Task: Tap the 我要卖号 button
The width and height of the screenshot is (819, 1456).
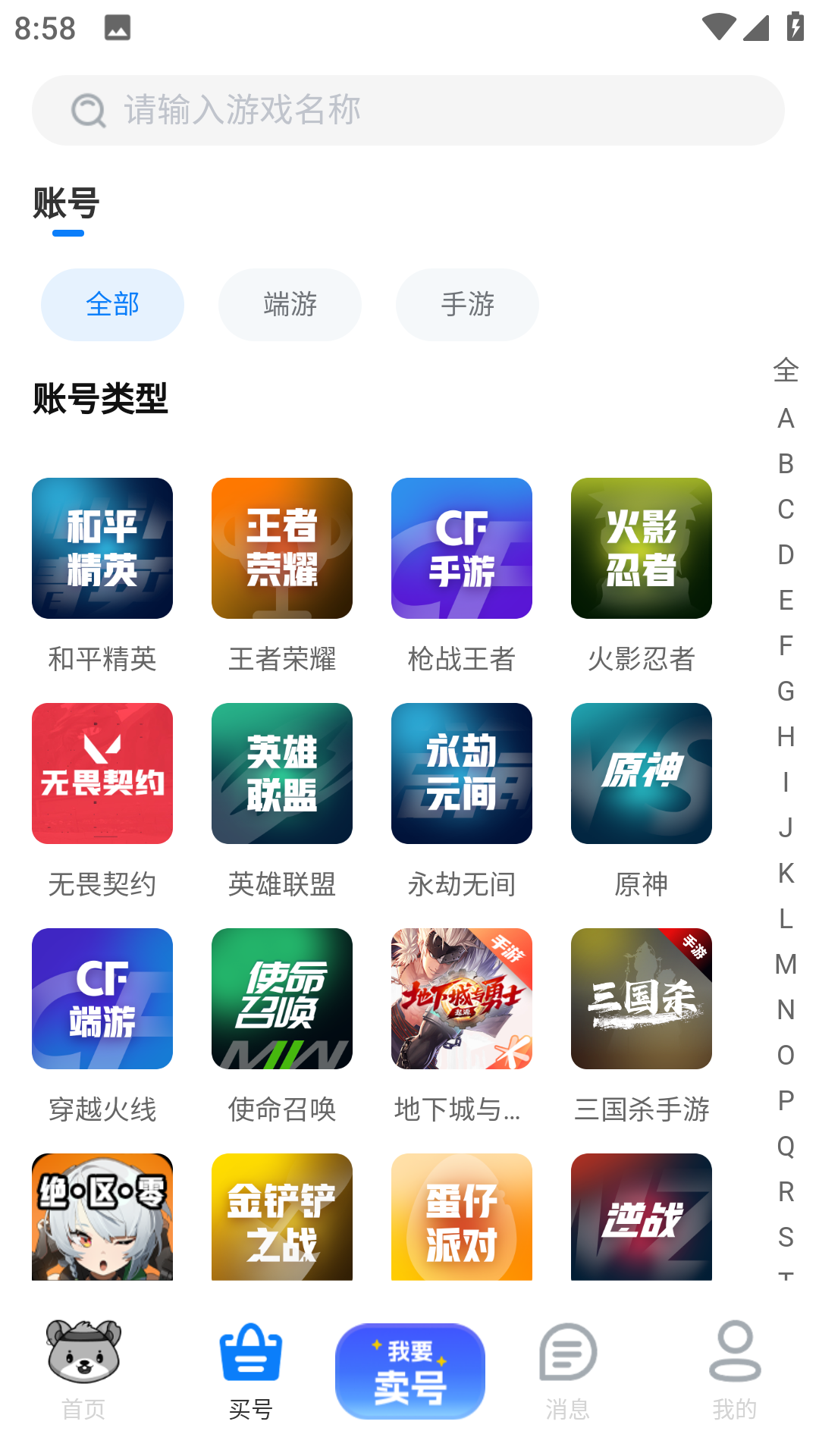Action: tap(410, 1371)
